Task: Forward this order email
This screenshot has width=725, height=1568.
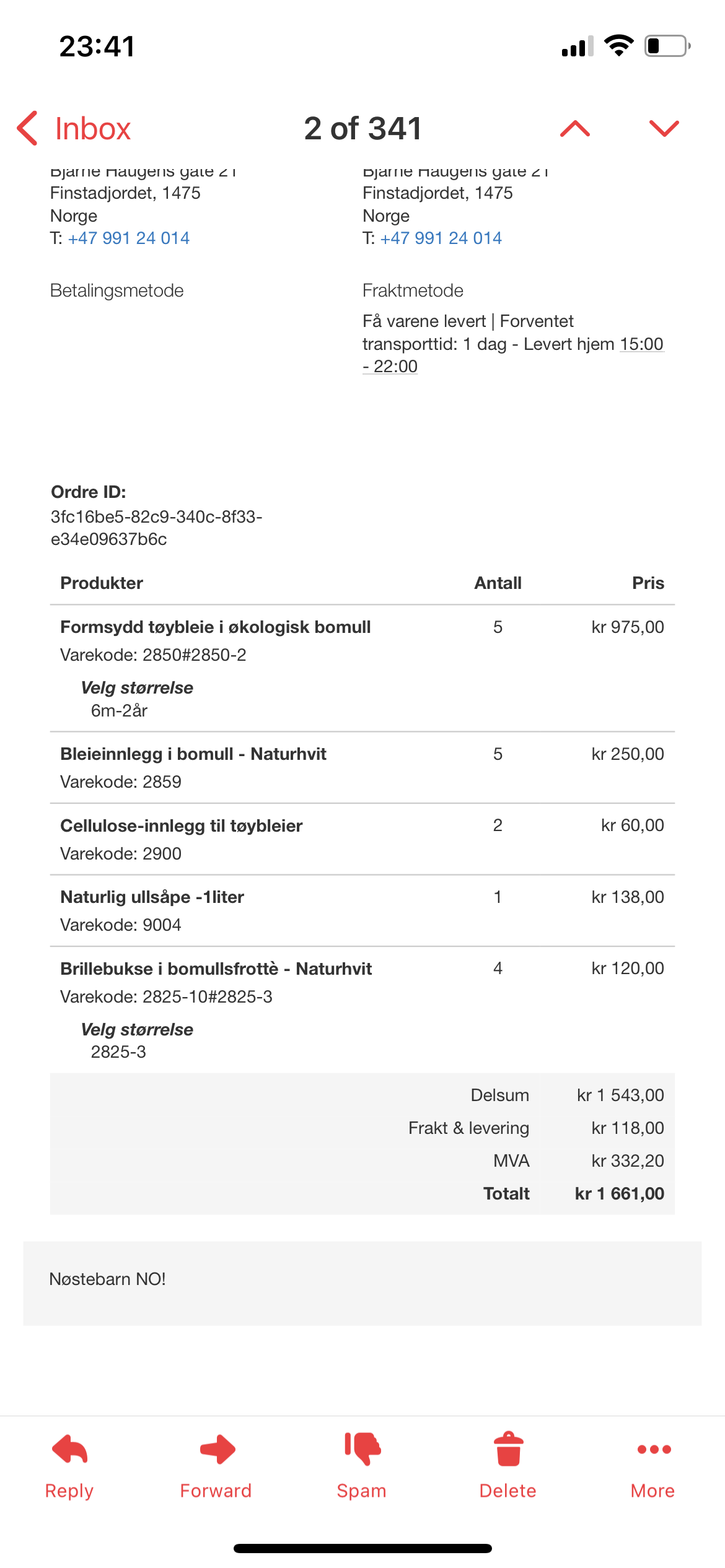Action: click(216, 1465)
